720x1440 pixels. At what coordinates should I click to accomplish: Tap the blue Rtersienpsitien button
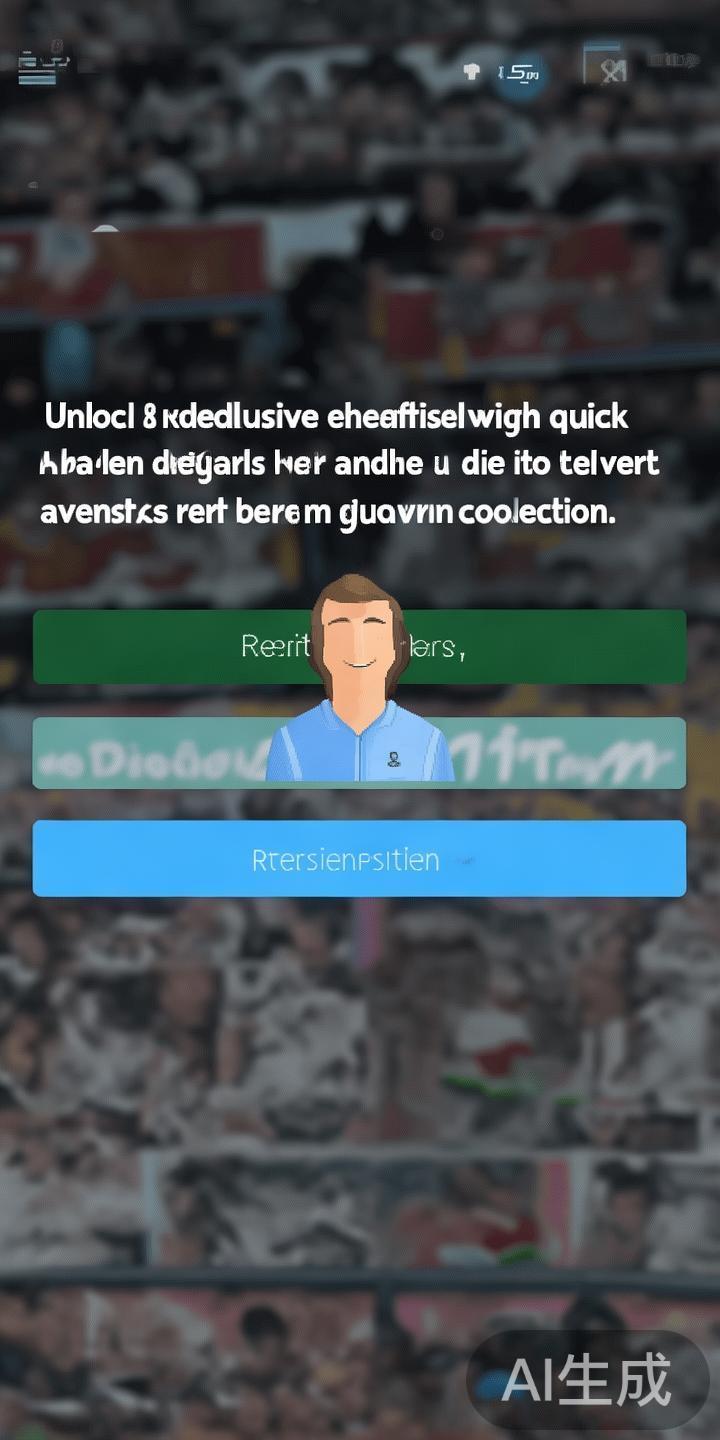[359, 858]
